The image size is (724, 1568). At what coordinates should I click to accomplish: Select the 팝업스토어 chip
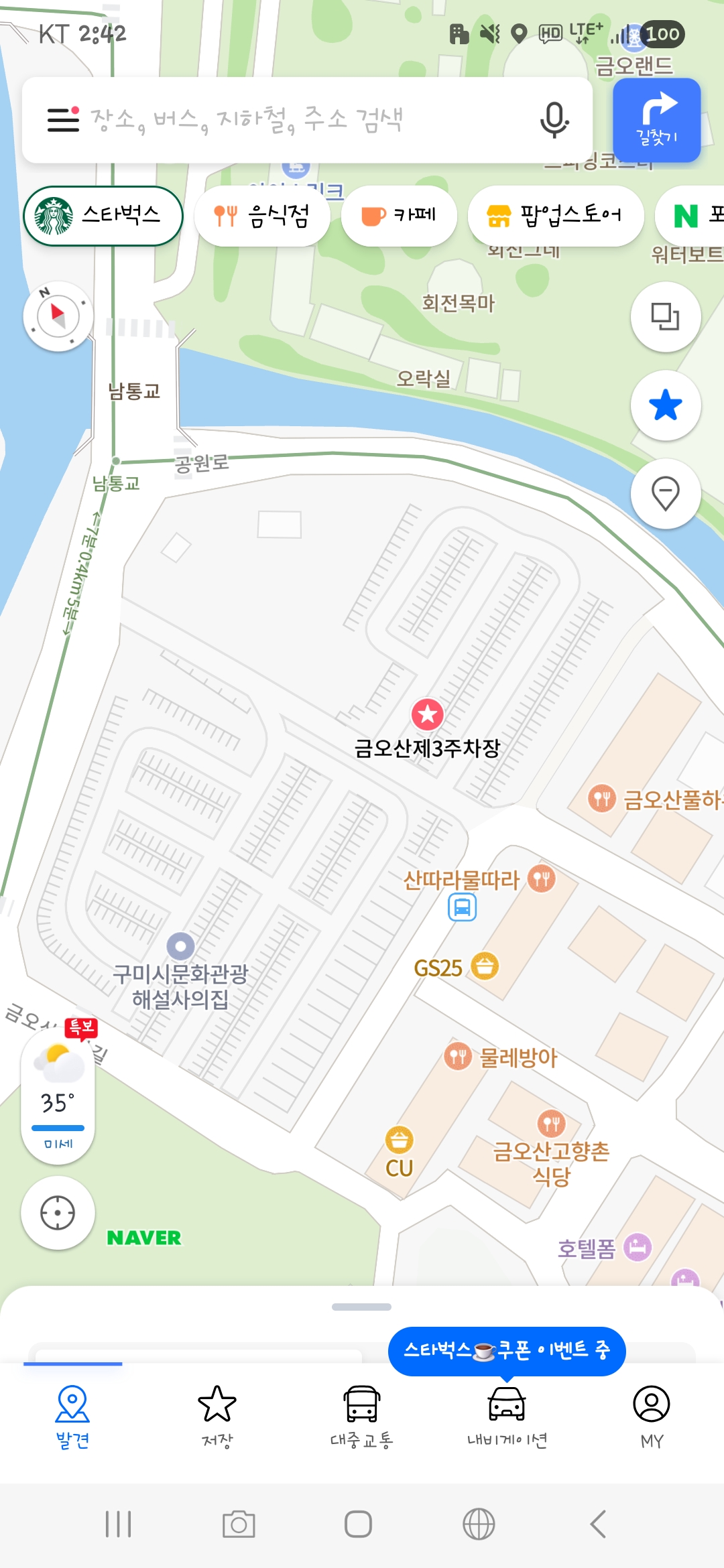(x=556, y=216)
